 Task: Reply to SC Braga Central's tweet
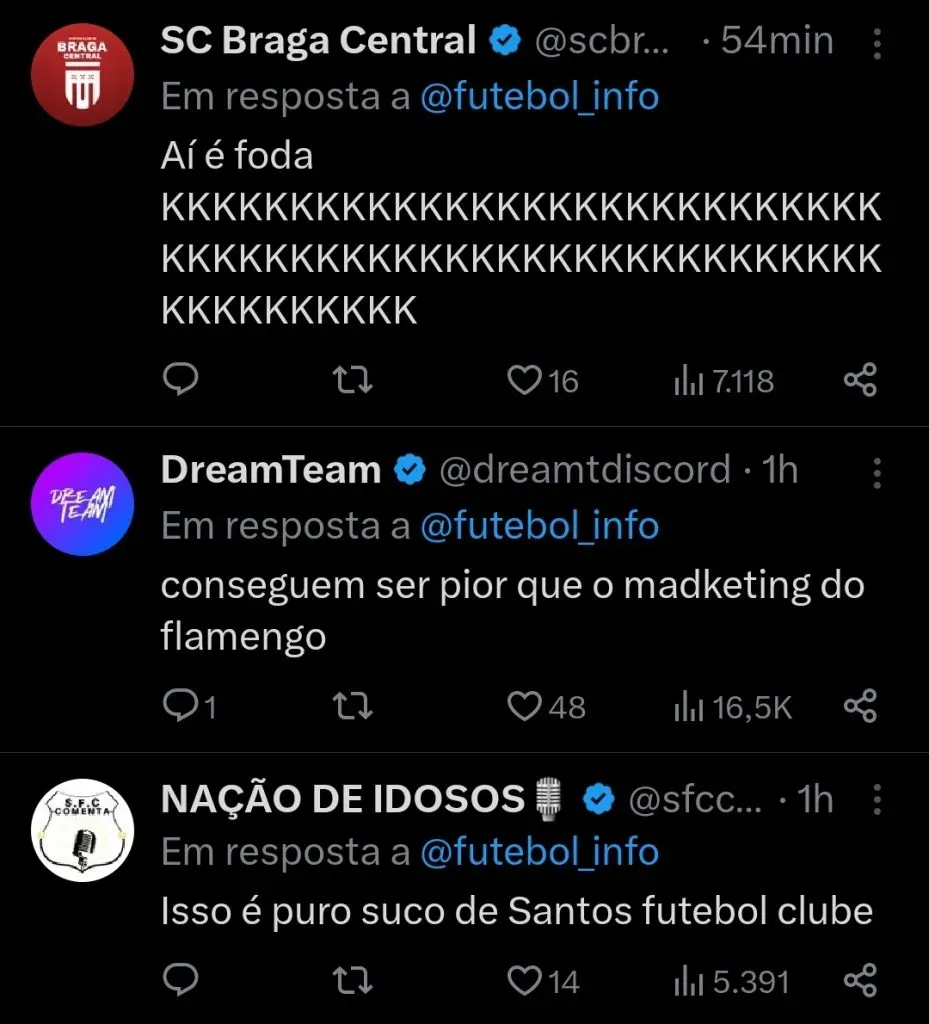click(181, 380)
